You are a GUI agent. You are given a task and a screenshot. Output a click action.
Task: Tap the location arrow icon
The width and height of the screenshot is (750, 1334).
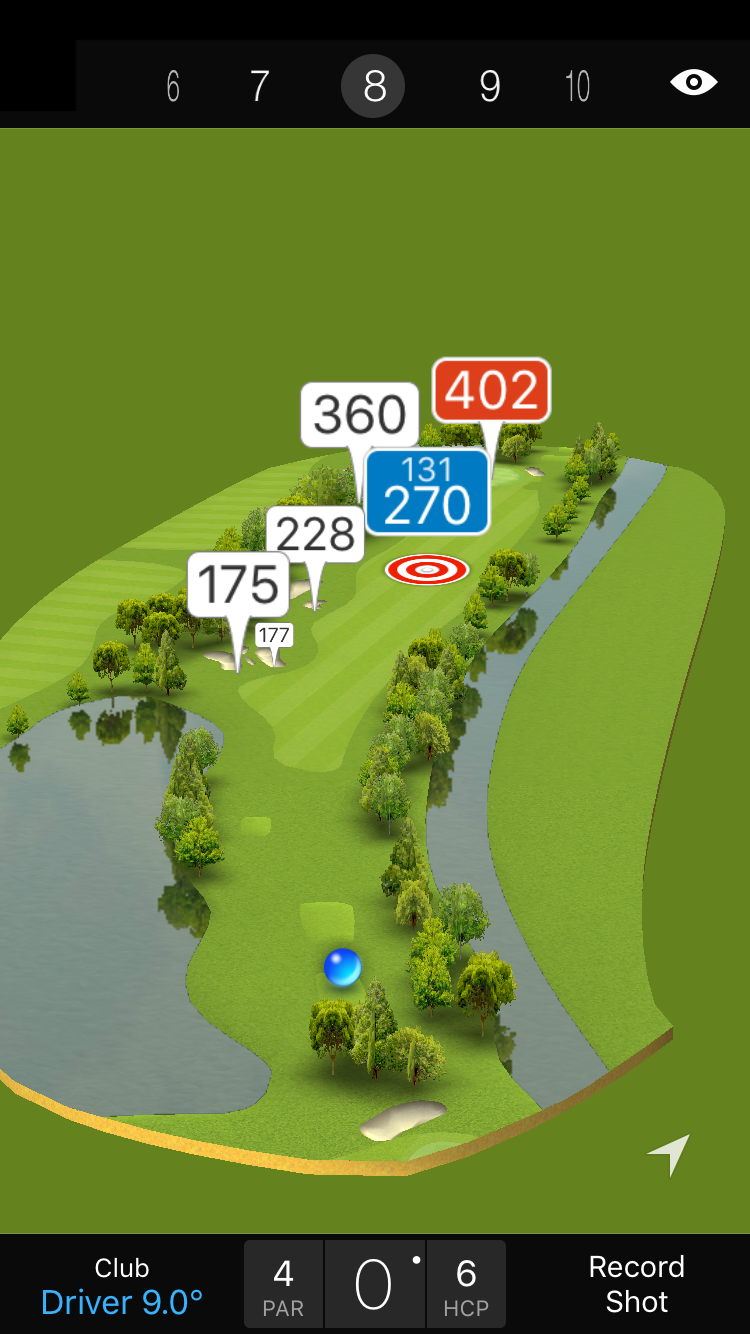tap(669, 1155)
